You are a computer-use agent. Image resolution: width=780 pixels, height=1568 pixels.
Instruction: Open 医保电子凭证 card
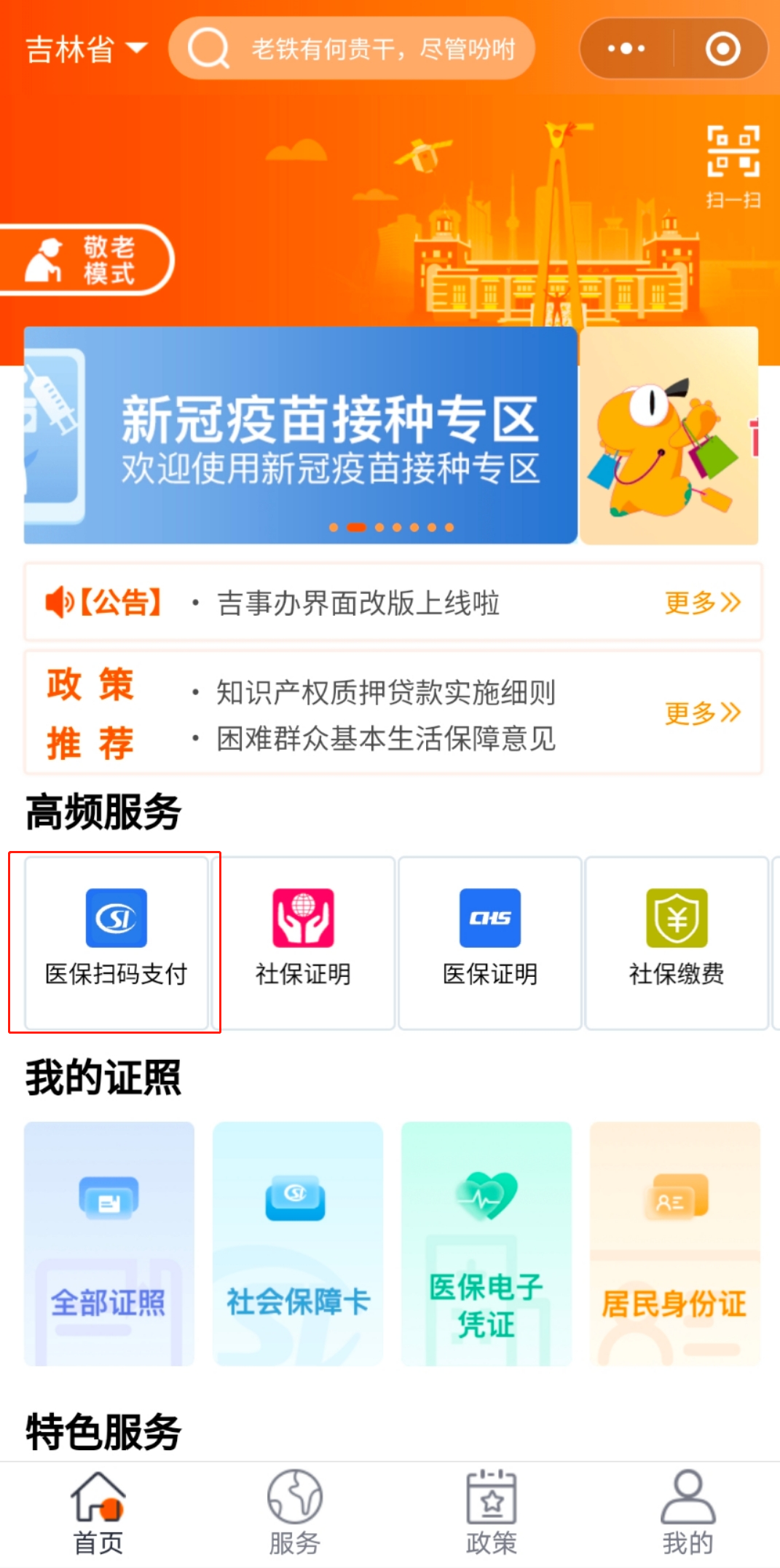coord(486,1243)
